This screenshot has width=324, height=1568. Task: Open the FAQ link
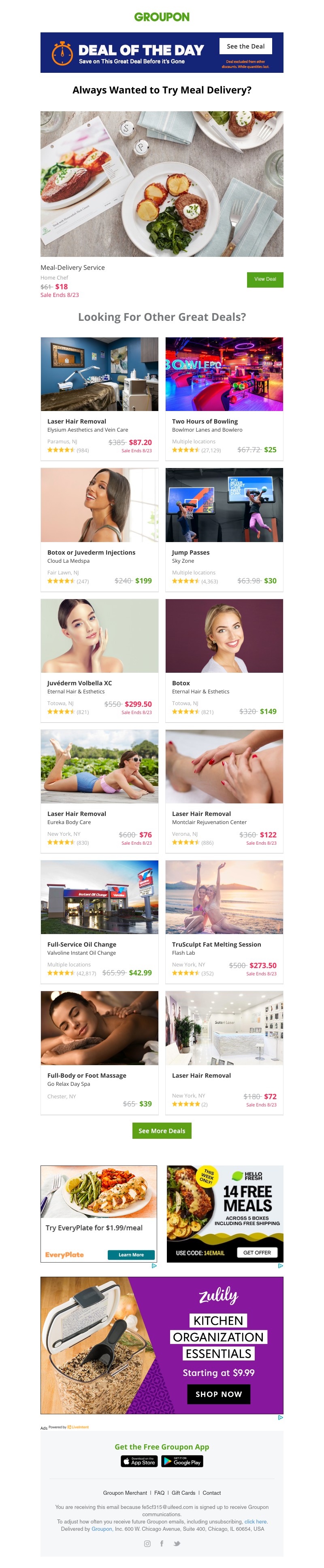(159, 1493)
